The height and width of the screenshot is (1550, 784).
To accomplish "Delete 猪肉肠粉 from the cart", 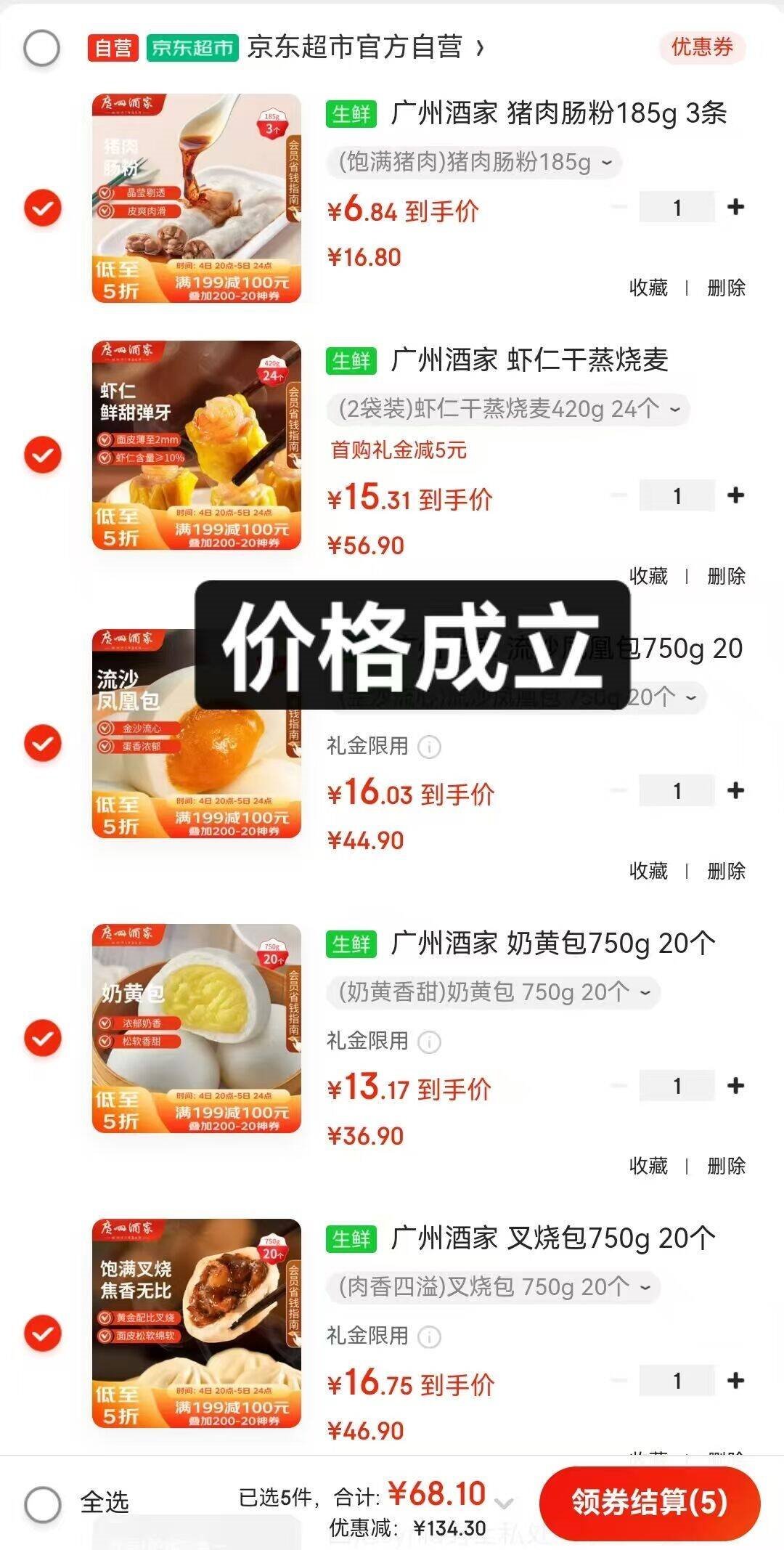I will click(x=726, y=288).
